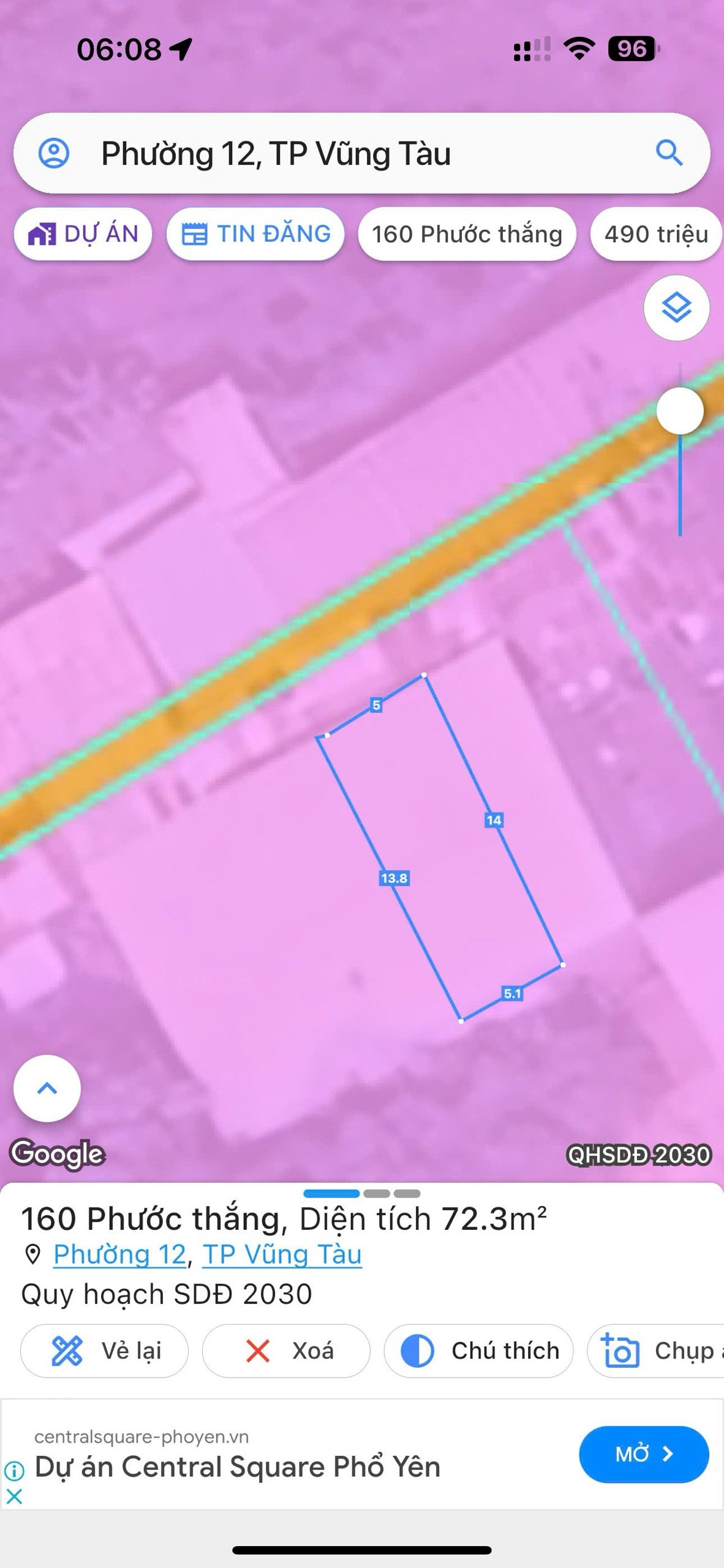This screenshot has height=1568, width=724.
Task: Tap the overlay opacity slider handle
Action: pos(680,411)
